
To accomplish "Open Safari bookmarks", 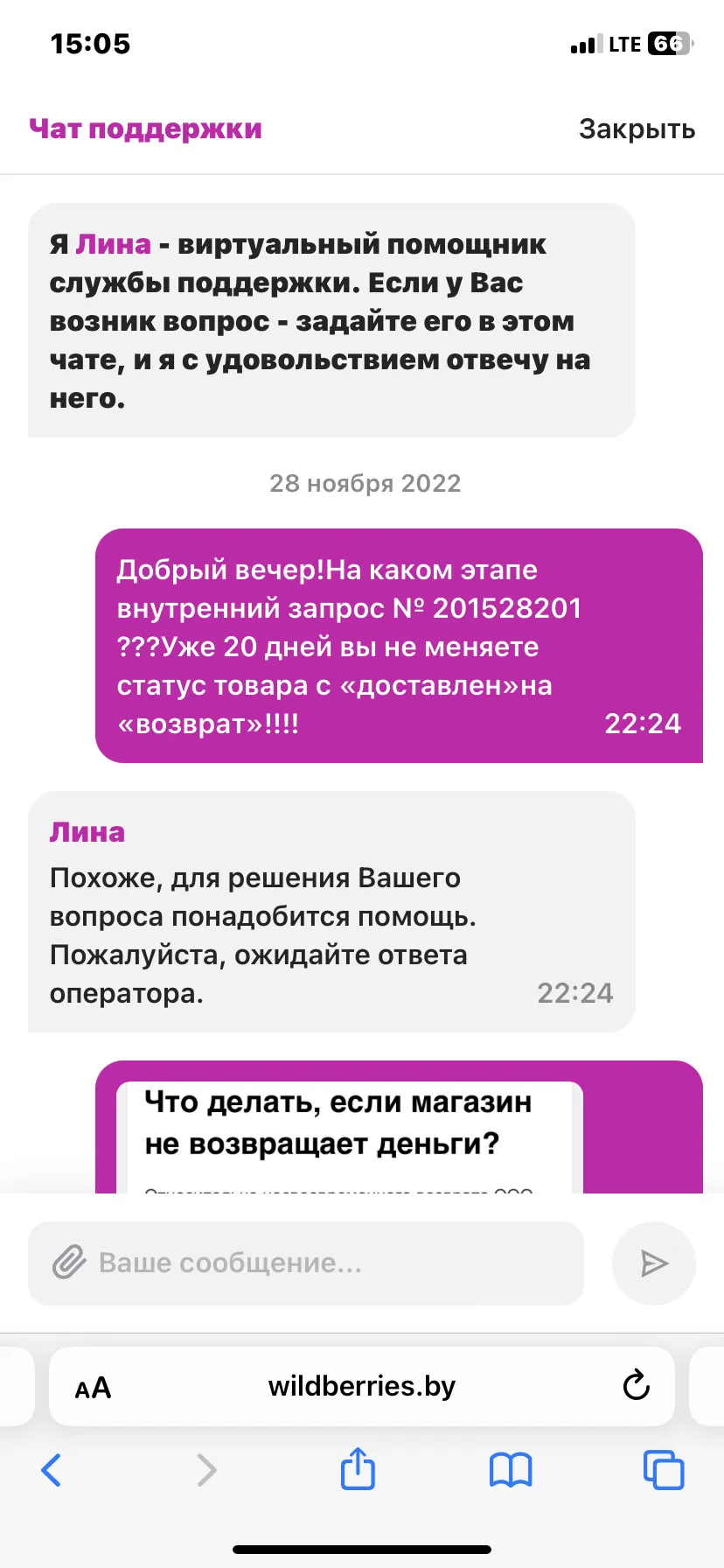I will coord(511,1470).
